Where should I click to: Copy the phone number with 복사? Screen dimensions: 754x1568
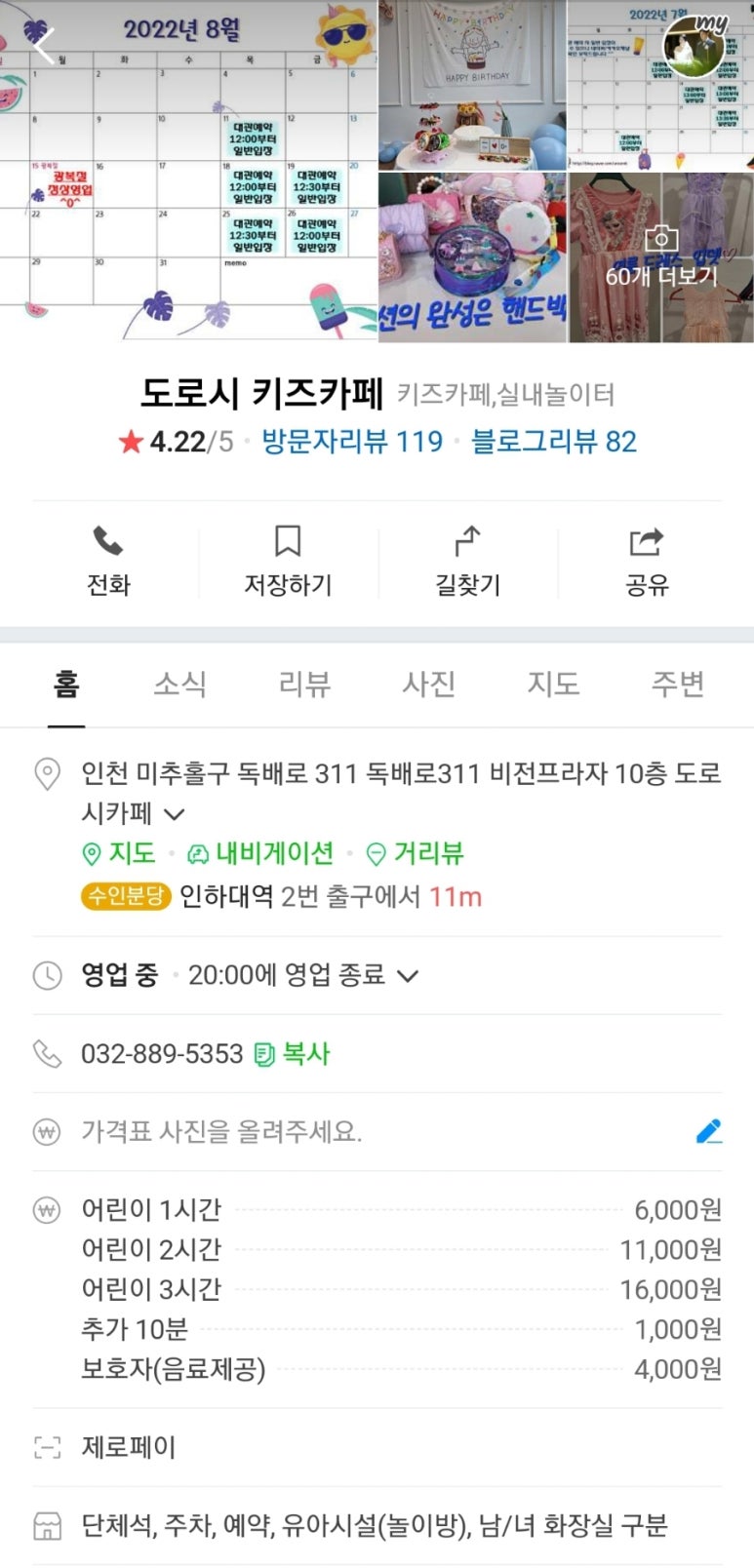coord(293,1054)
